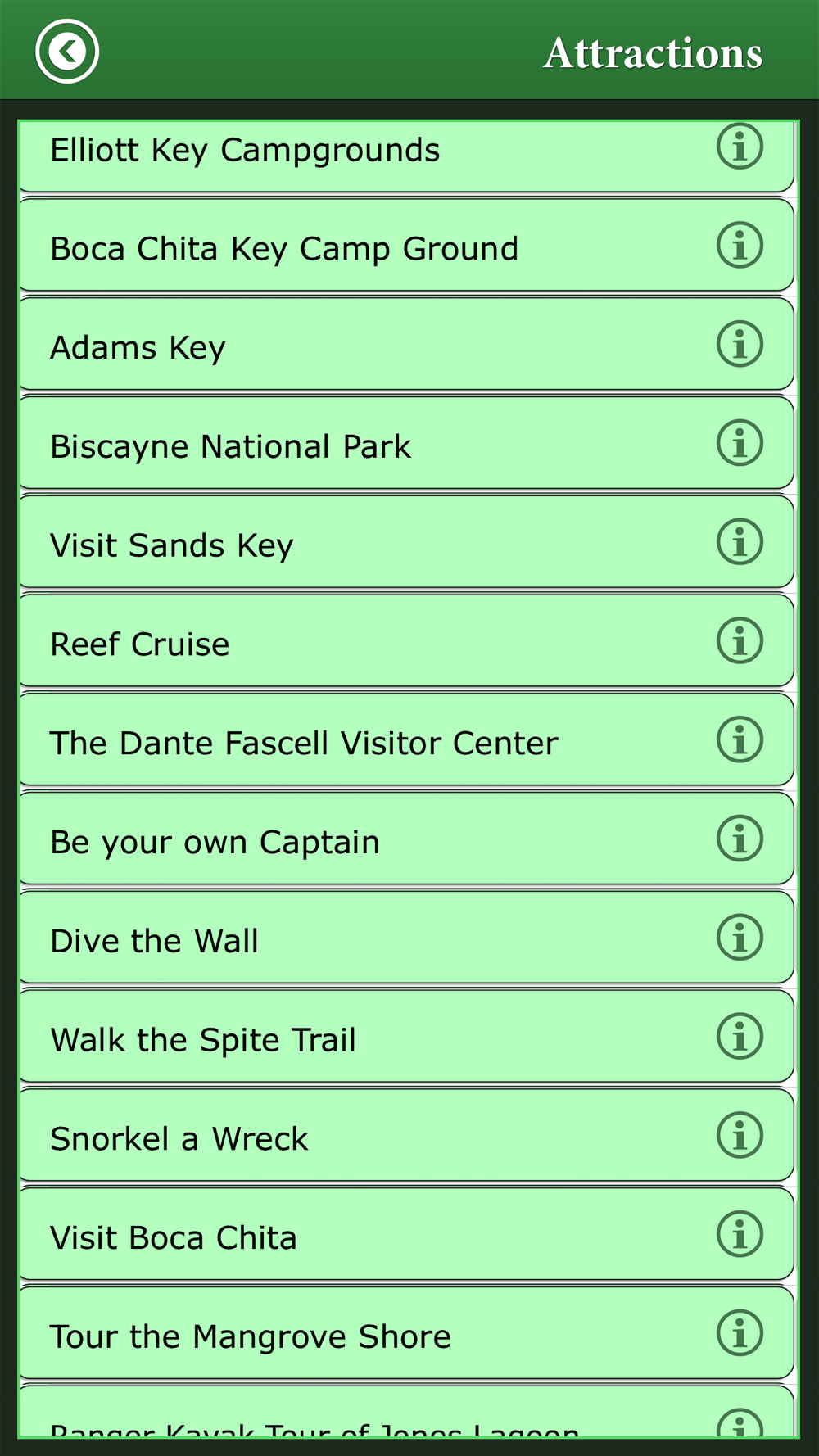Open Dive the Wall
Screen dimensions: 819x1456
pyautogui.click(x=406, y=938)
